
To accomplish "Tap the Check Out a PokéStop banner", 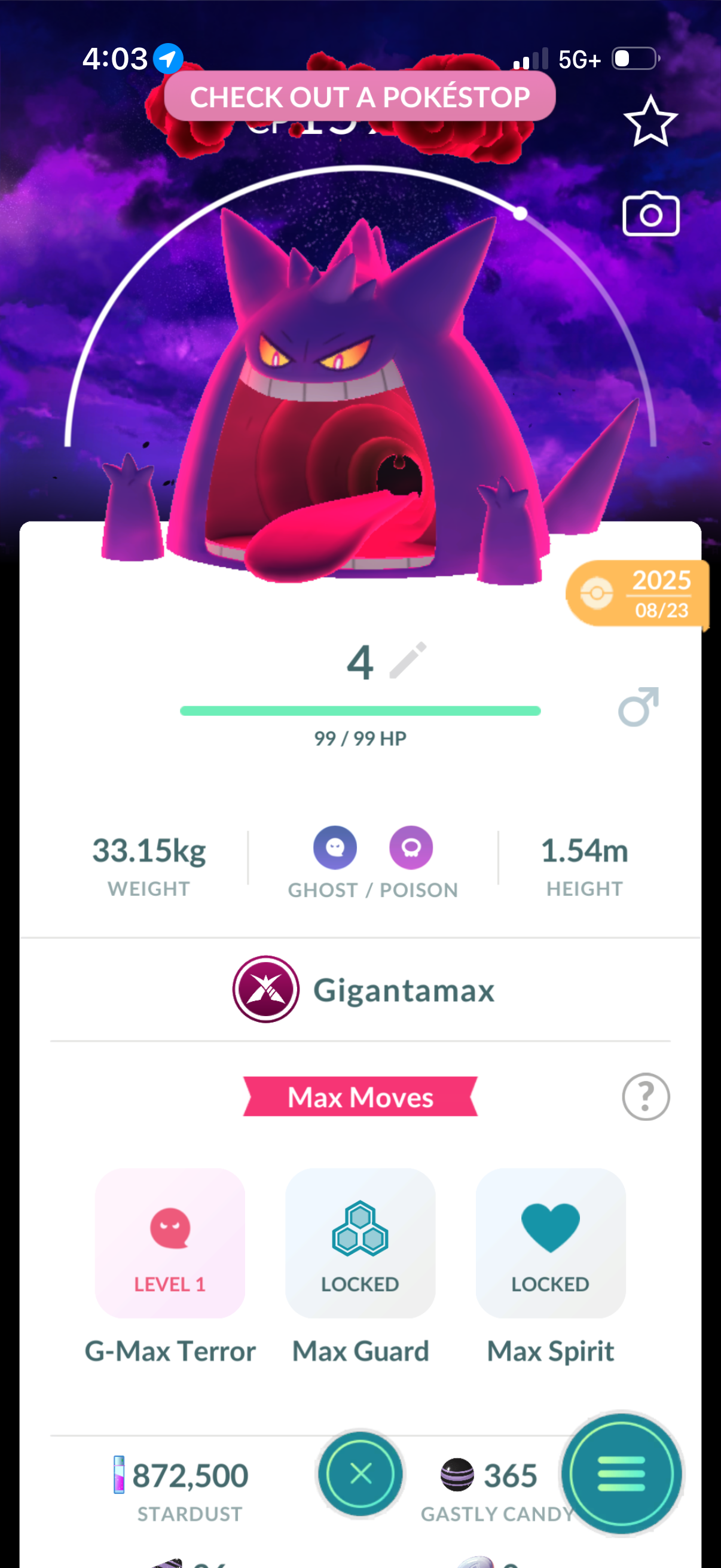I will [x=359, y=97].
